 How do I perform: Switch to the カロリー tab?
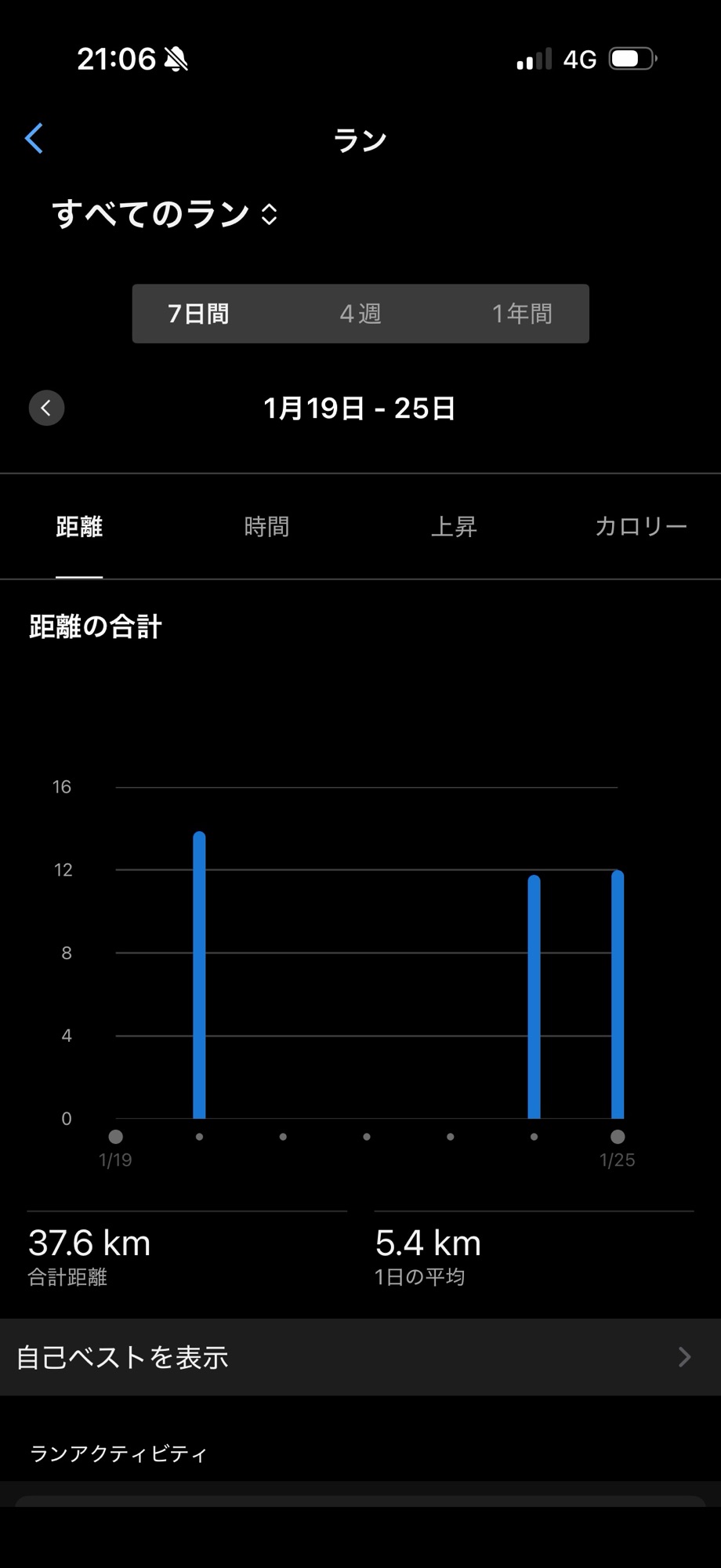pyautogui.click(x=640, y=527)
